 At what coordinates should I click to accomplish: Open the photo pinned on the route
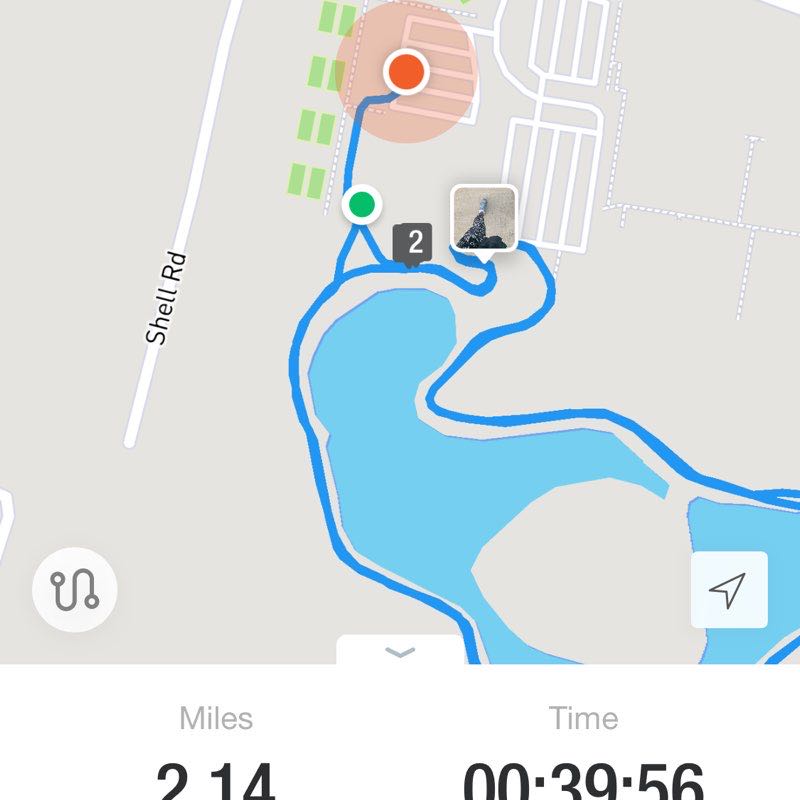(484, 218)
